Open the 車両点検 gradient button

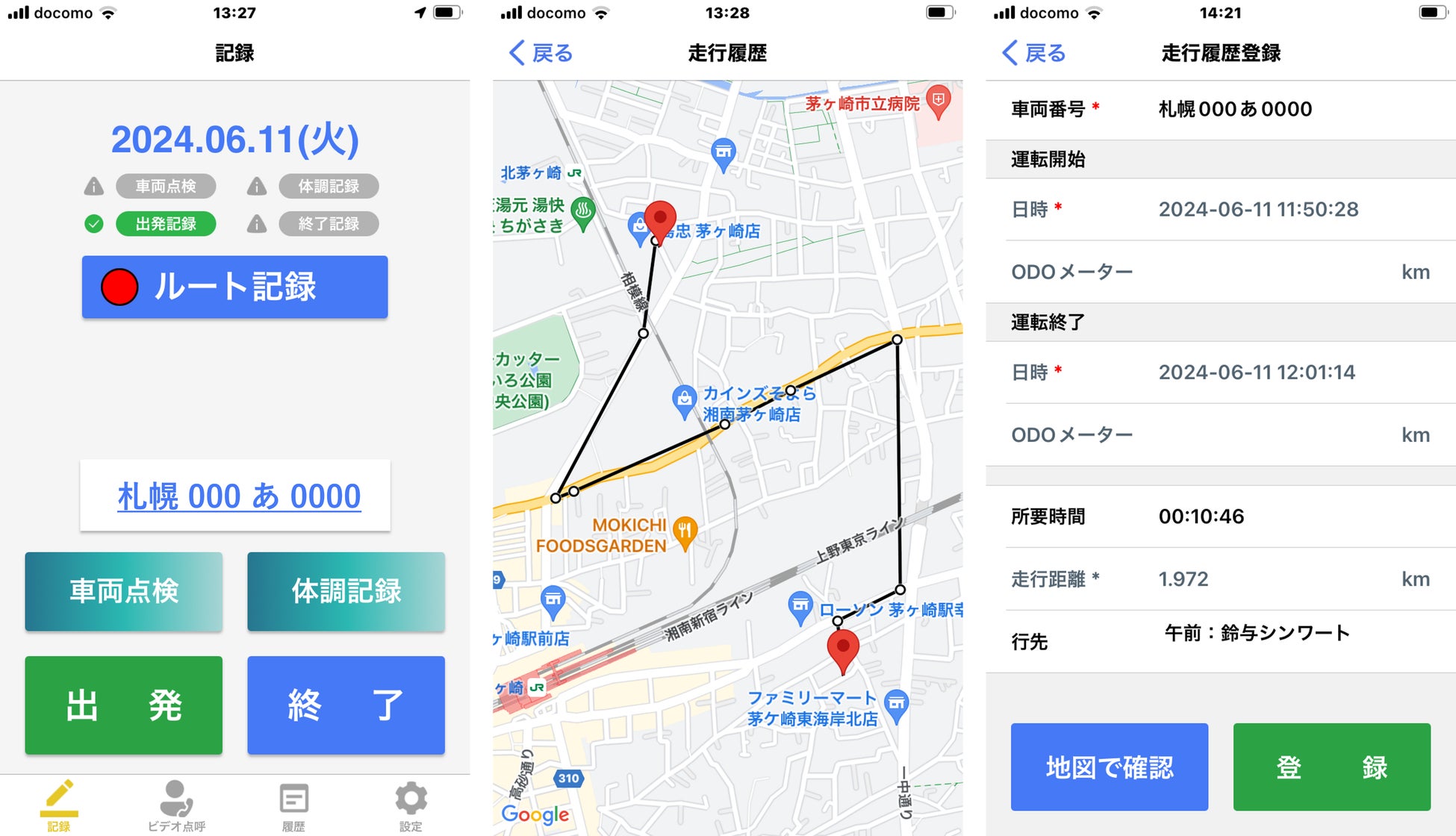[124, 591]
